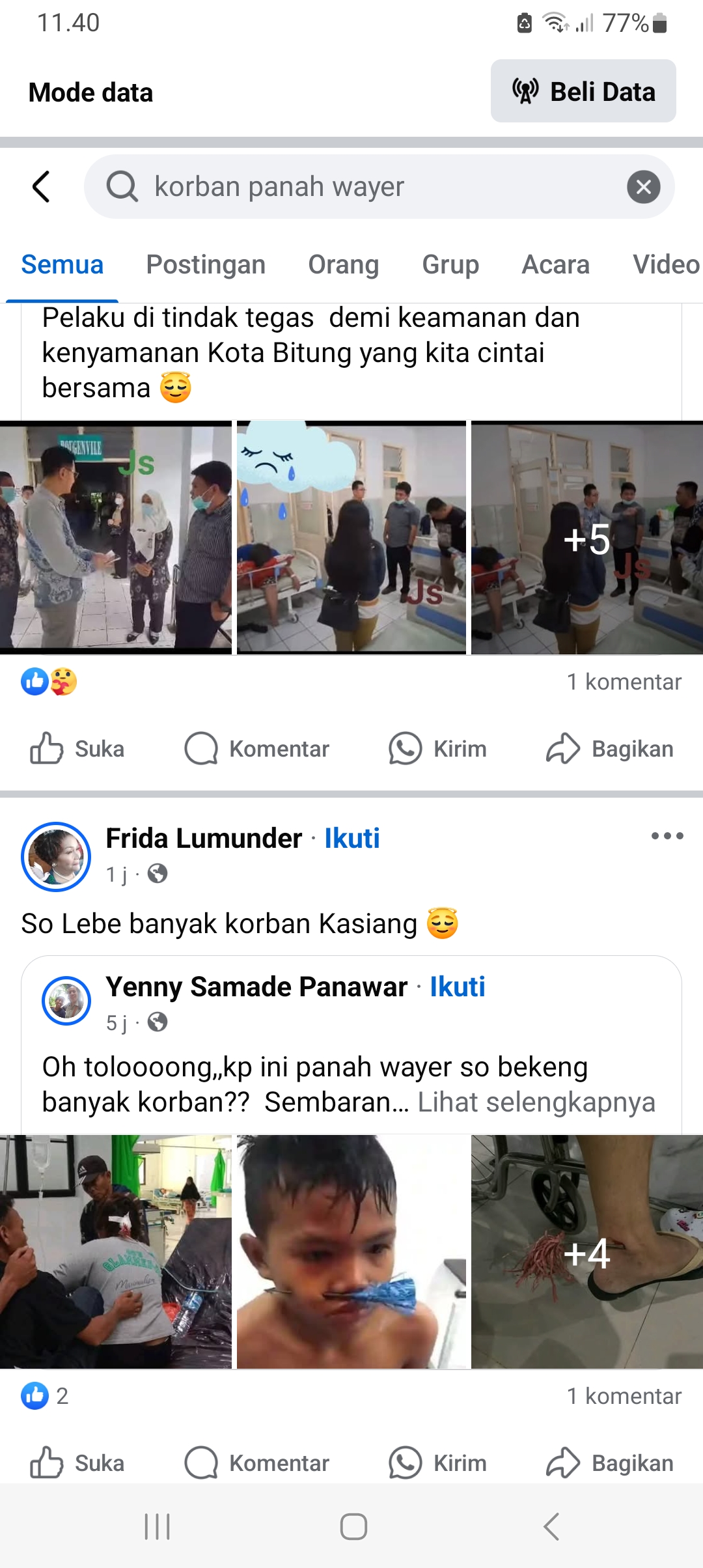Select the Acara tab
This screenshot has height=1568, width=703.
(x=555, y=265)
